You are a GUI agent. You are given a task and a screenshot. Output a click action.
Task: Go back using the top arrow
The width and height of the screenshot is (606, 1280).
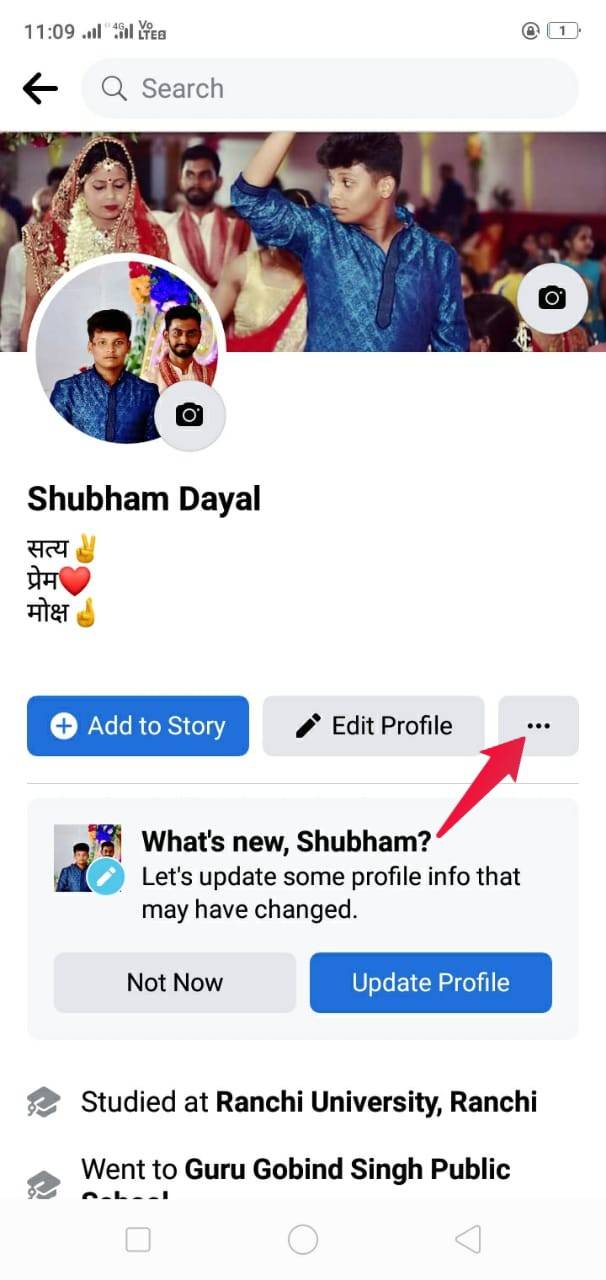tap(40, 89)
